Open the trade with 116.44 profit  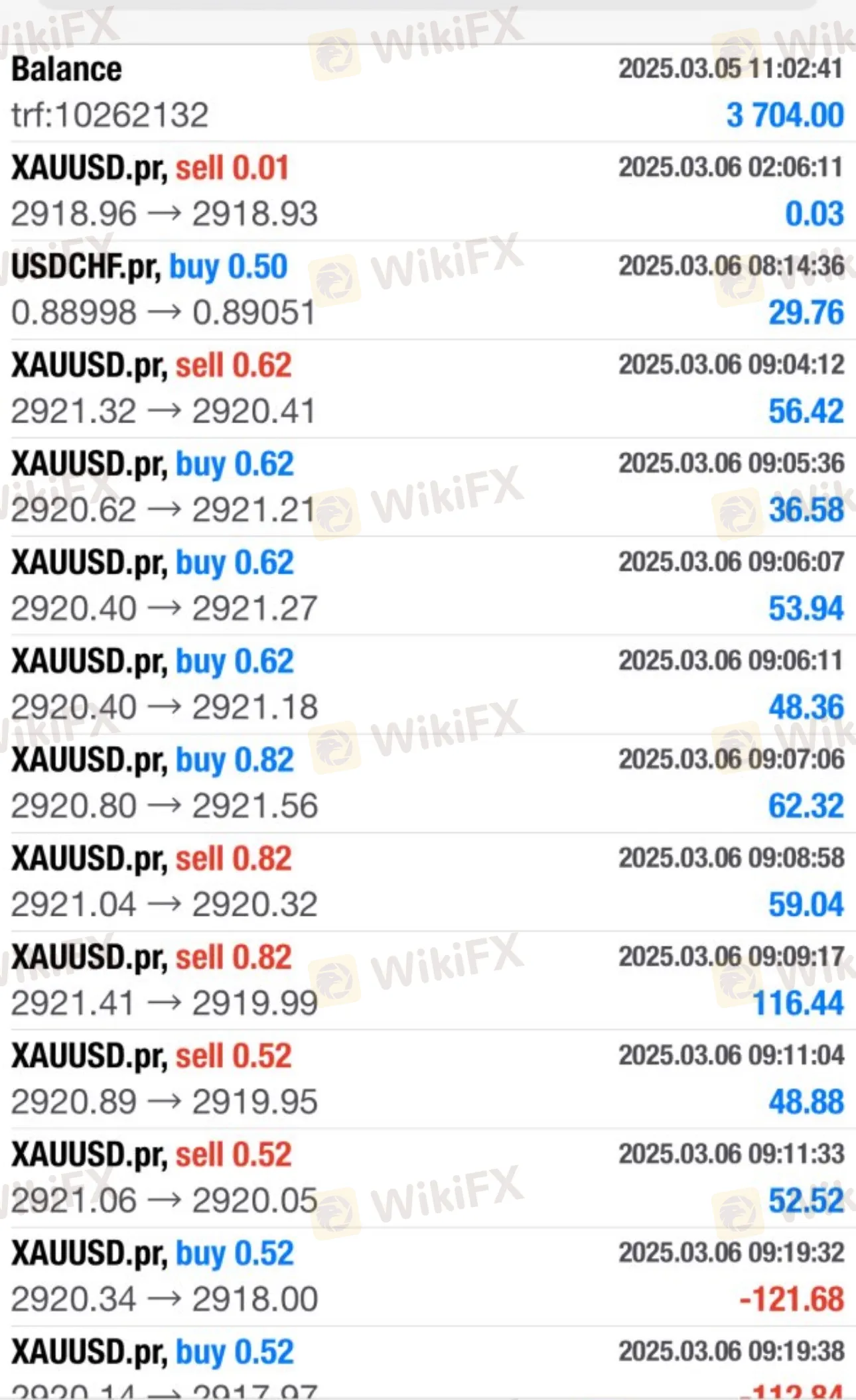pos(427,980)
